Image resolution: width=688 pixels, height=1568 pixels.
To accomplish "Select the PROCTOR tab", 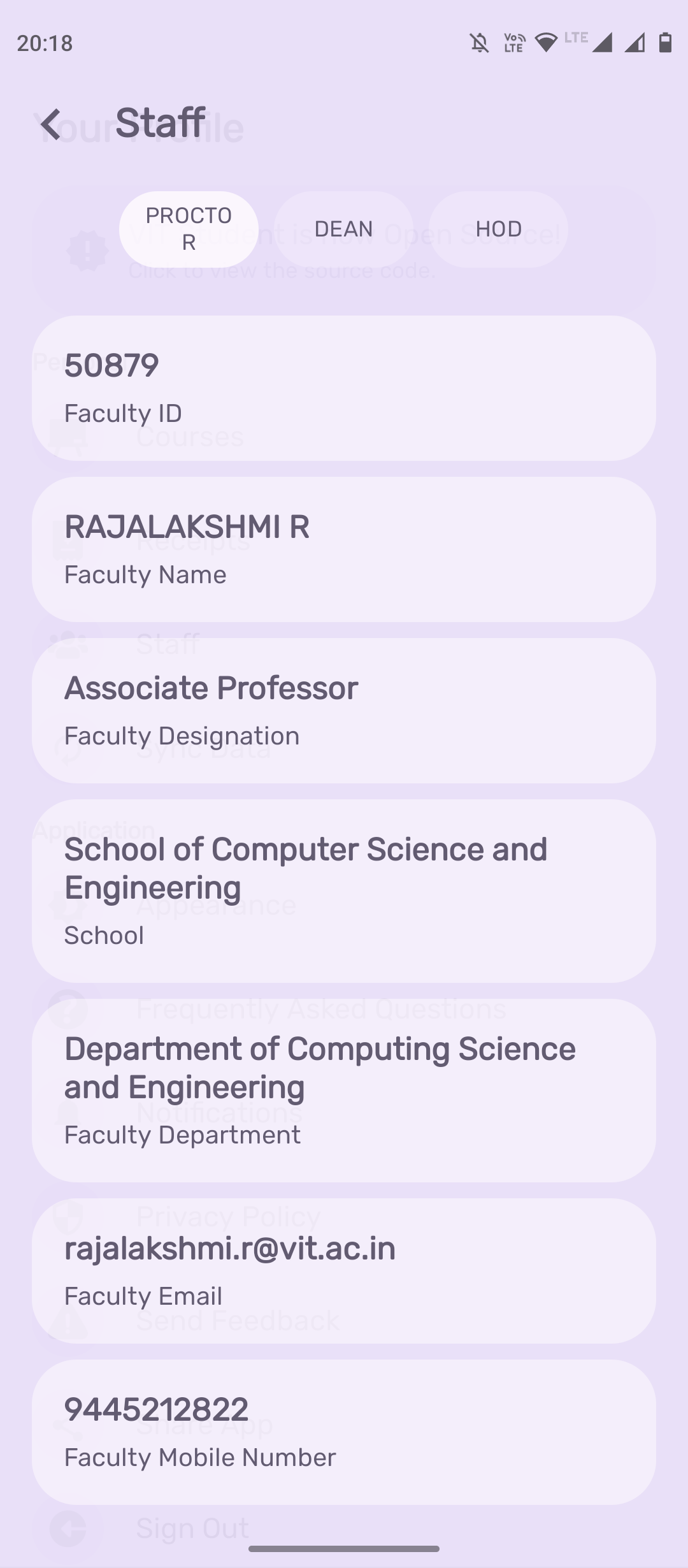I will (189, 229).
